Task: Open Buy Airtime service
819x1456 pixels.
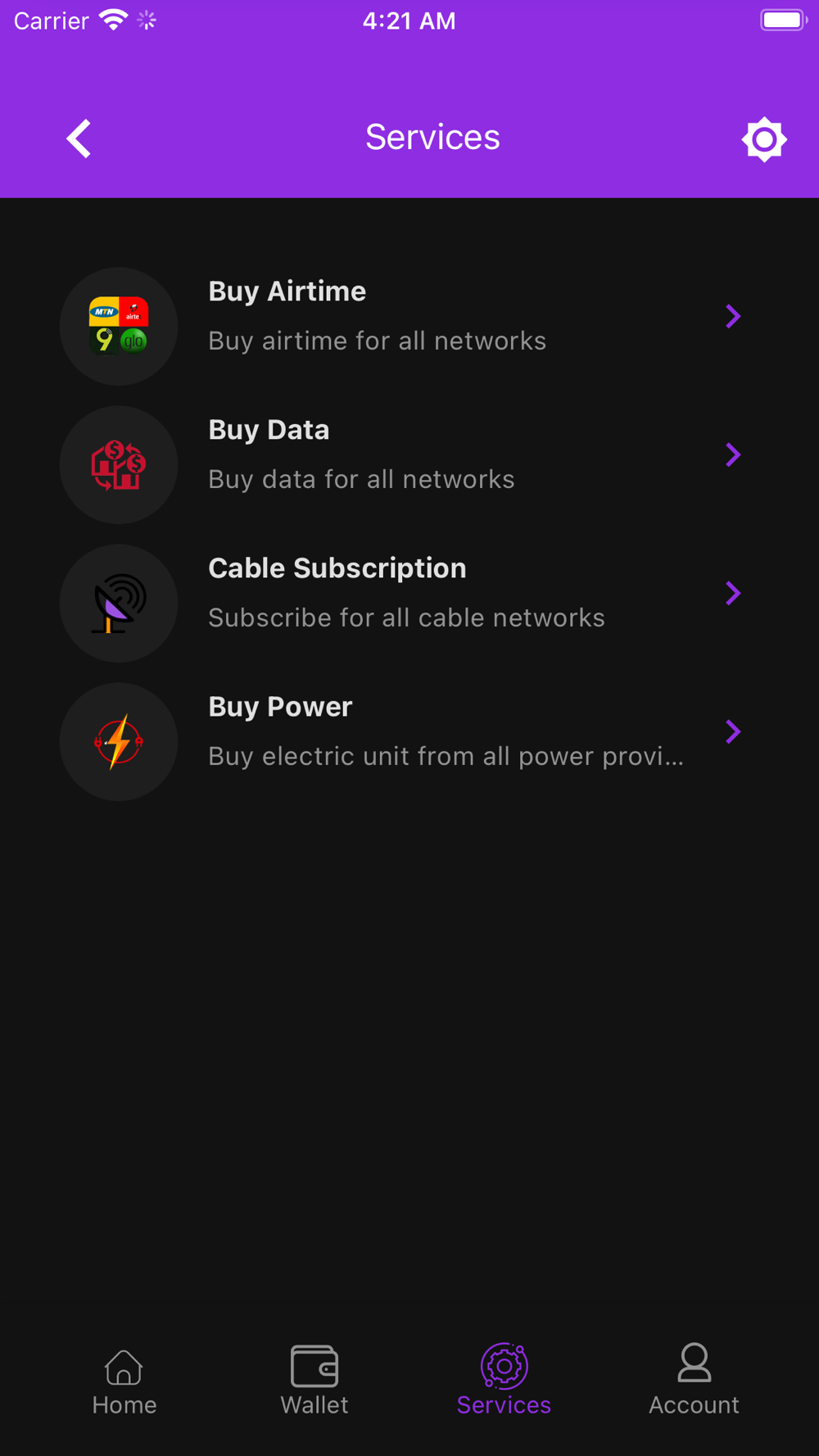Action: click(x=401, y=317)
